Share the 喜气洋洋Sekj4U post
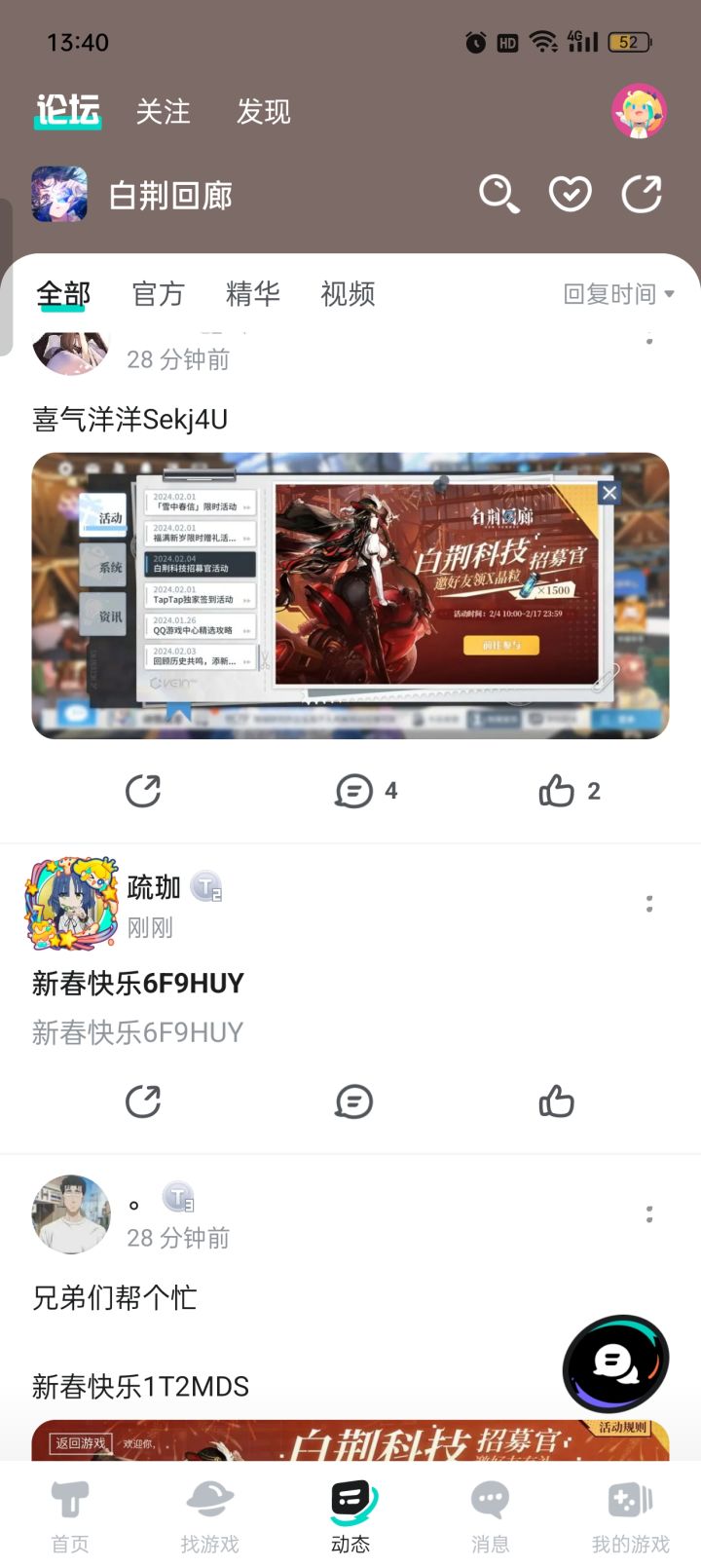 coord(143,791)
